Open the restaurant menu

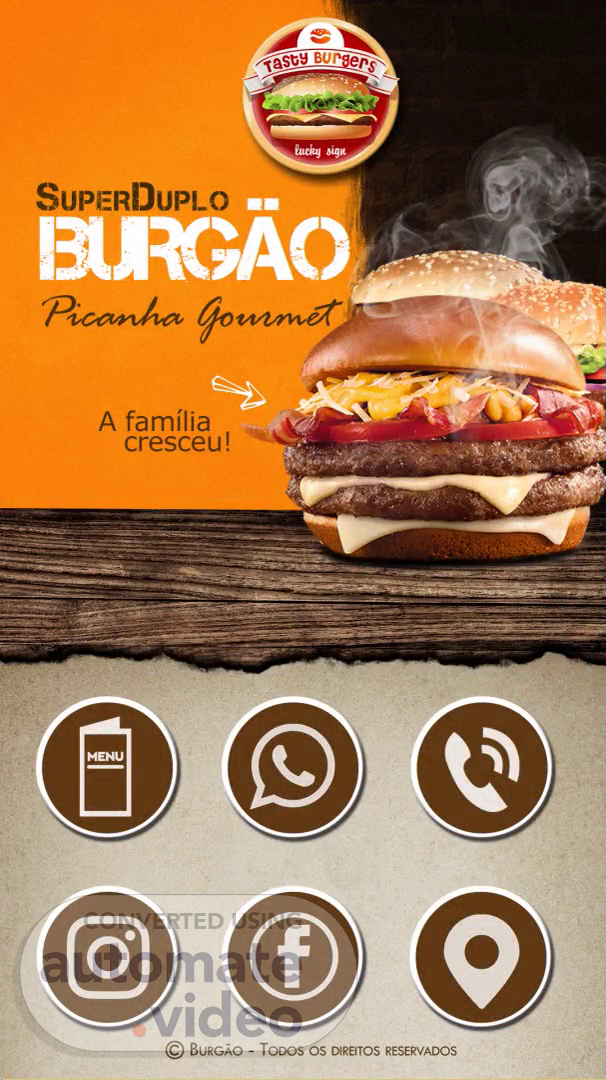(x=106, y=767)
